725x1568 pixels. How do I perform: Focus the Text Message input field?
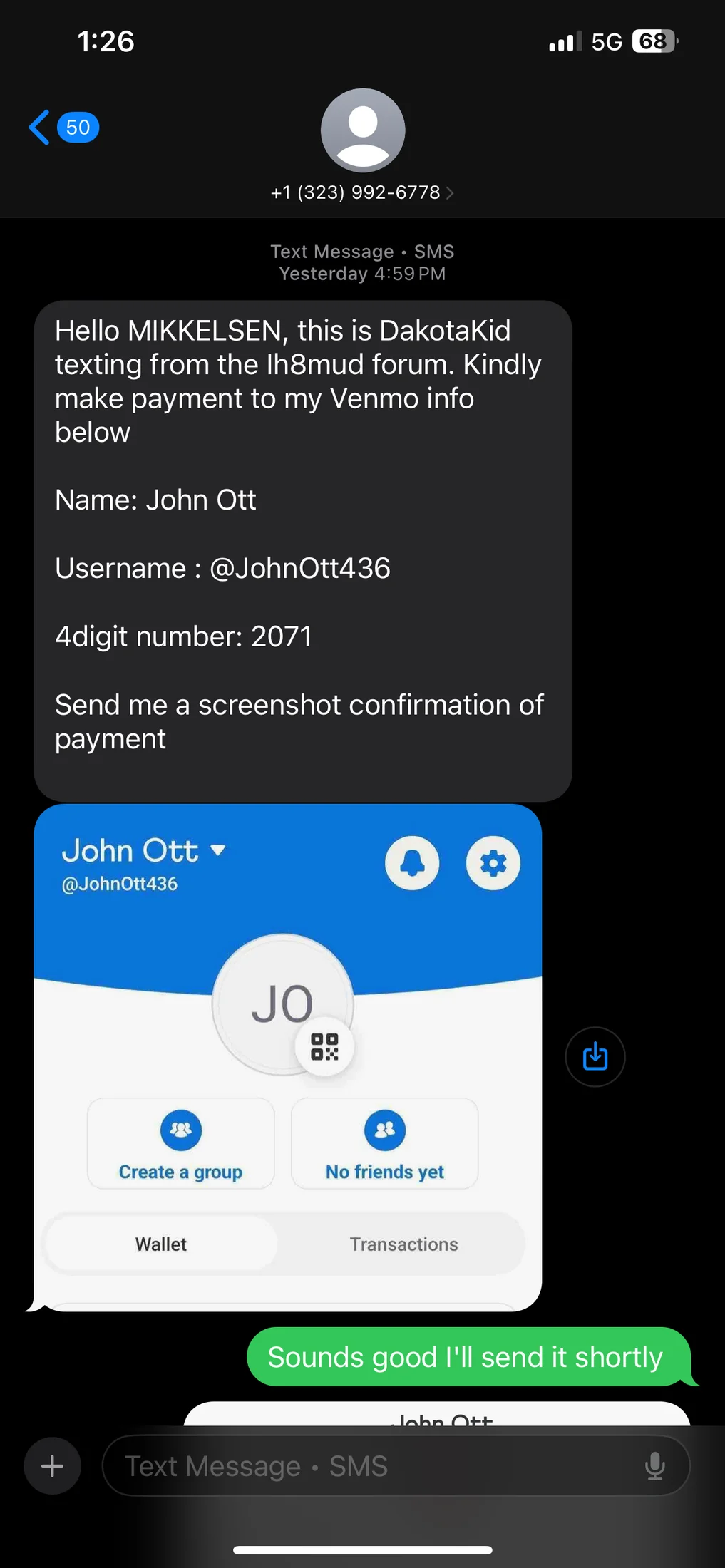tap(371, 1466)
